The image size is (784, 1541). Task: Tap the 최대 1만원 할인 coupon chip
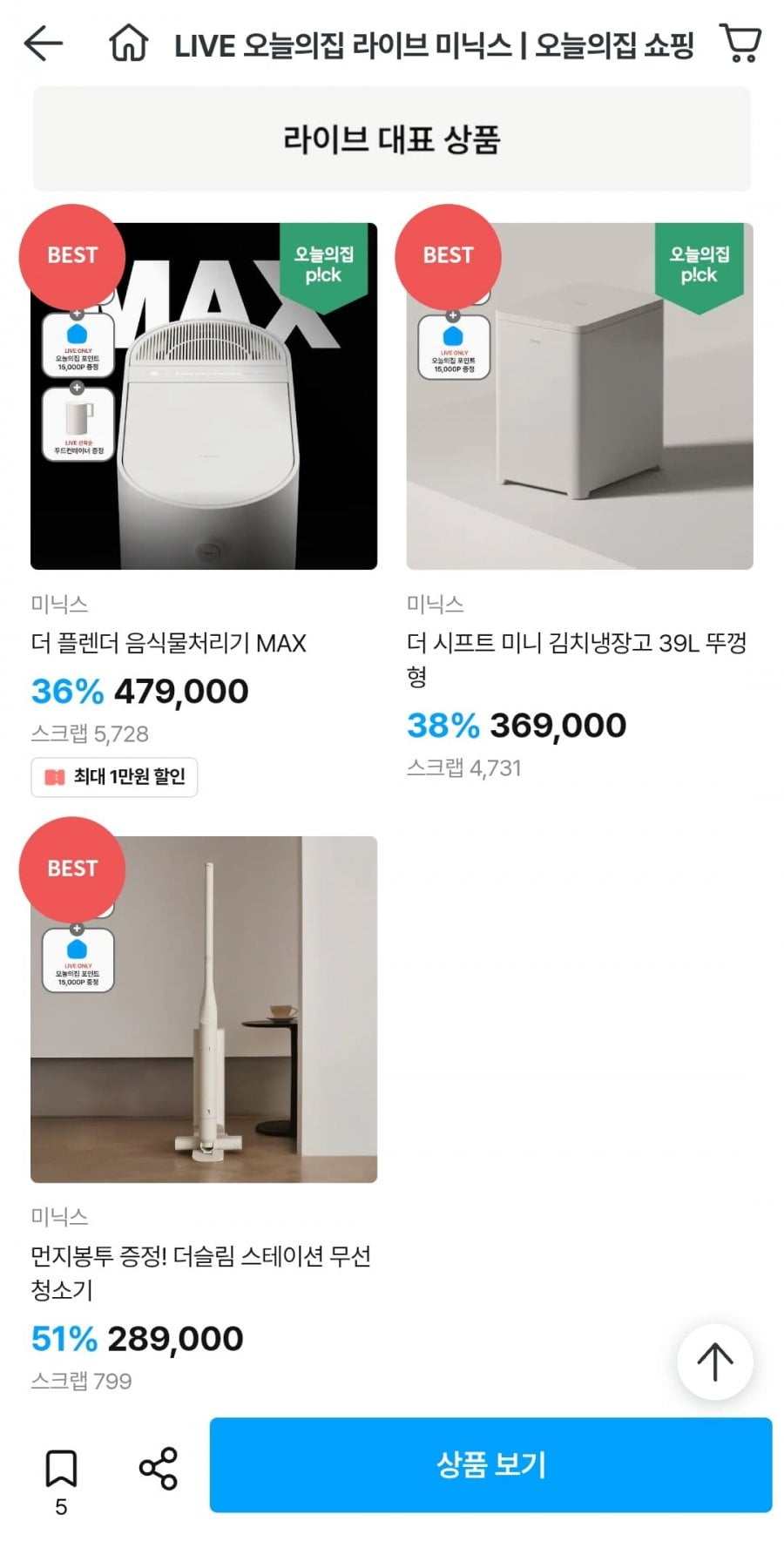[114, 777]
